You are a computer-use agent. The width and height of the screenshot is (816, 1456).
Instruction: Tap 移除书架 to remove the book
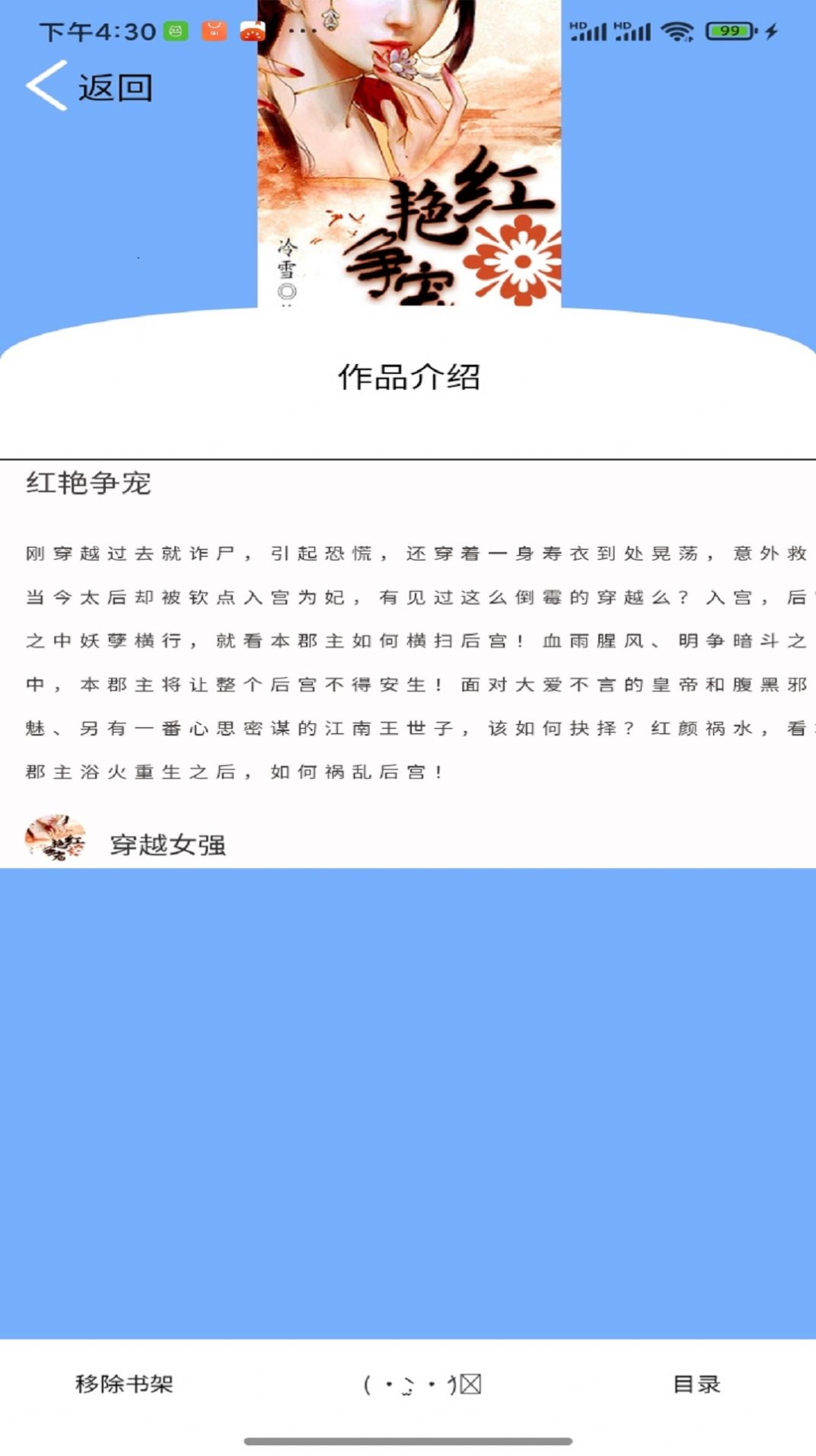coord(124,1384)
